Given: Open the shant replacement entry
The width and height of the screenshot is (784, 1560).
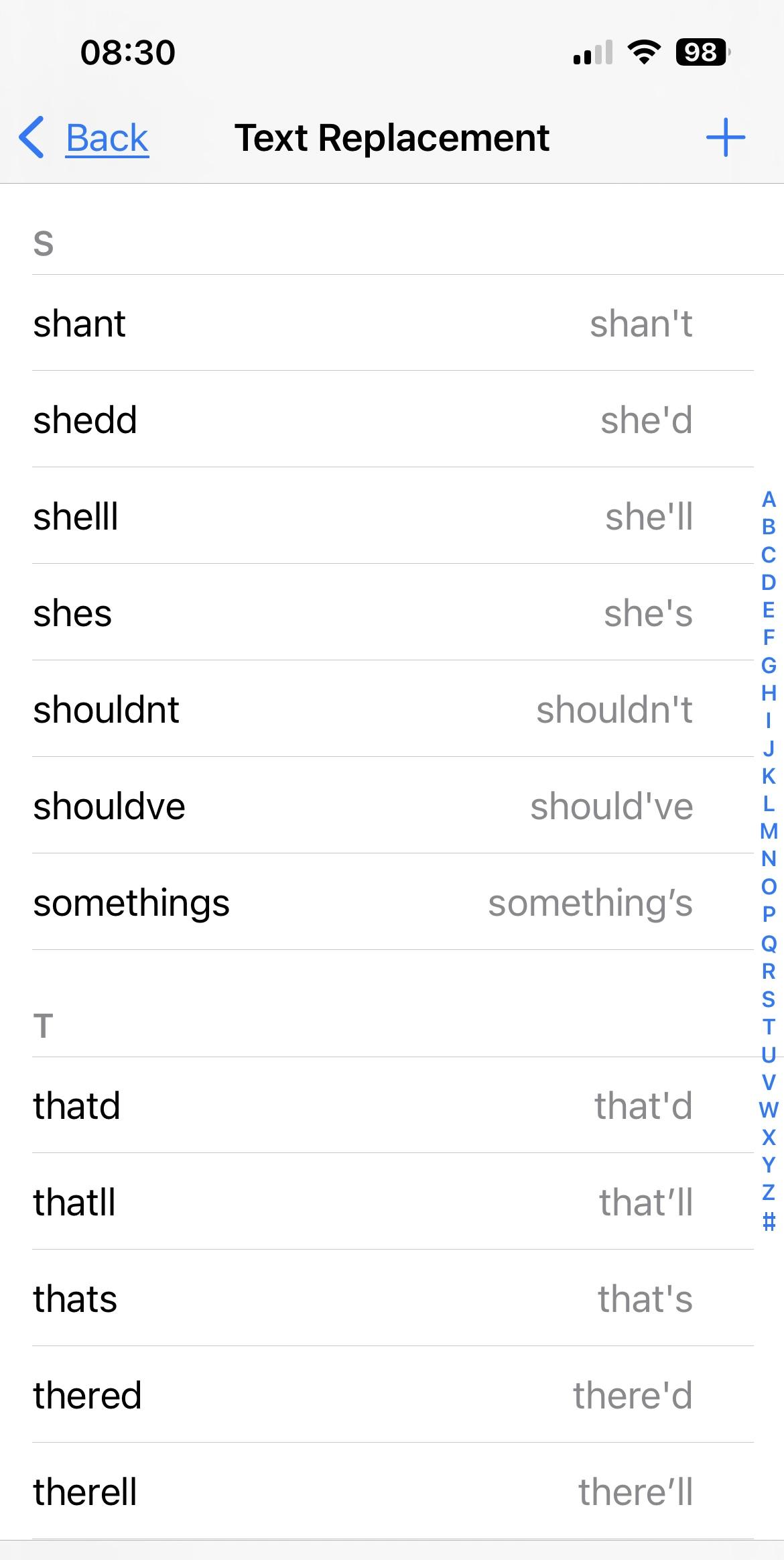Looking at the screenshot, I should coord(392,323).
